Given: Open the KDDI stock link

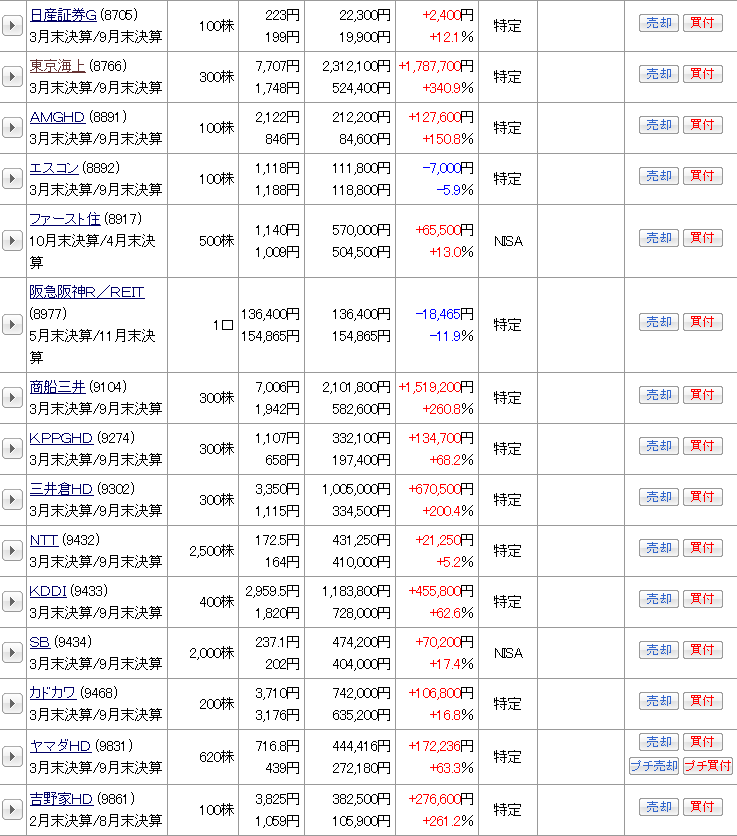Looking at the screenshot, I should (x=48, y=591).
